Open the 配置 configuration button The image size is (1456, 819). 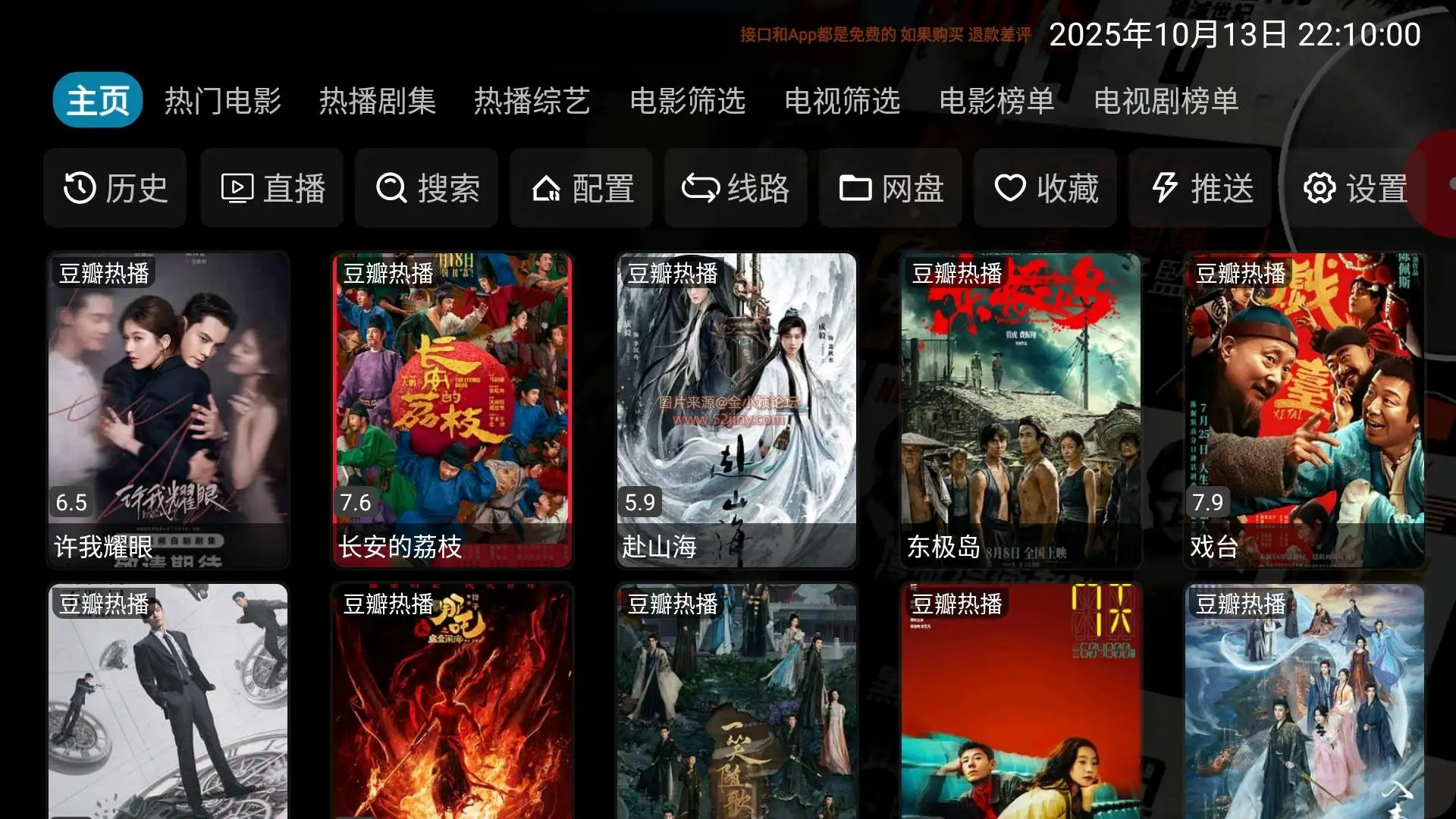pos(582,188)
